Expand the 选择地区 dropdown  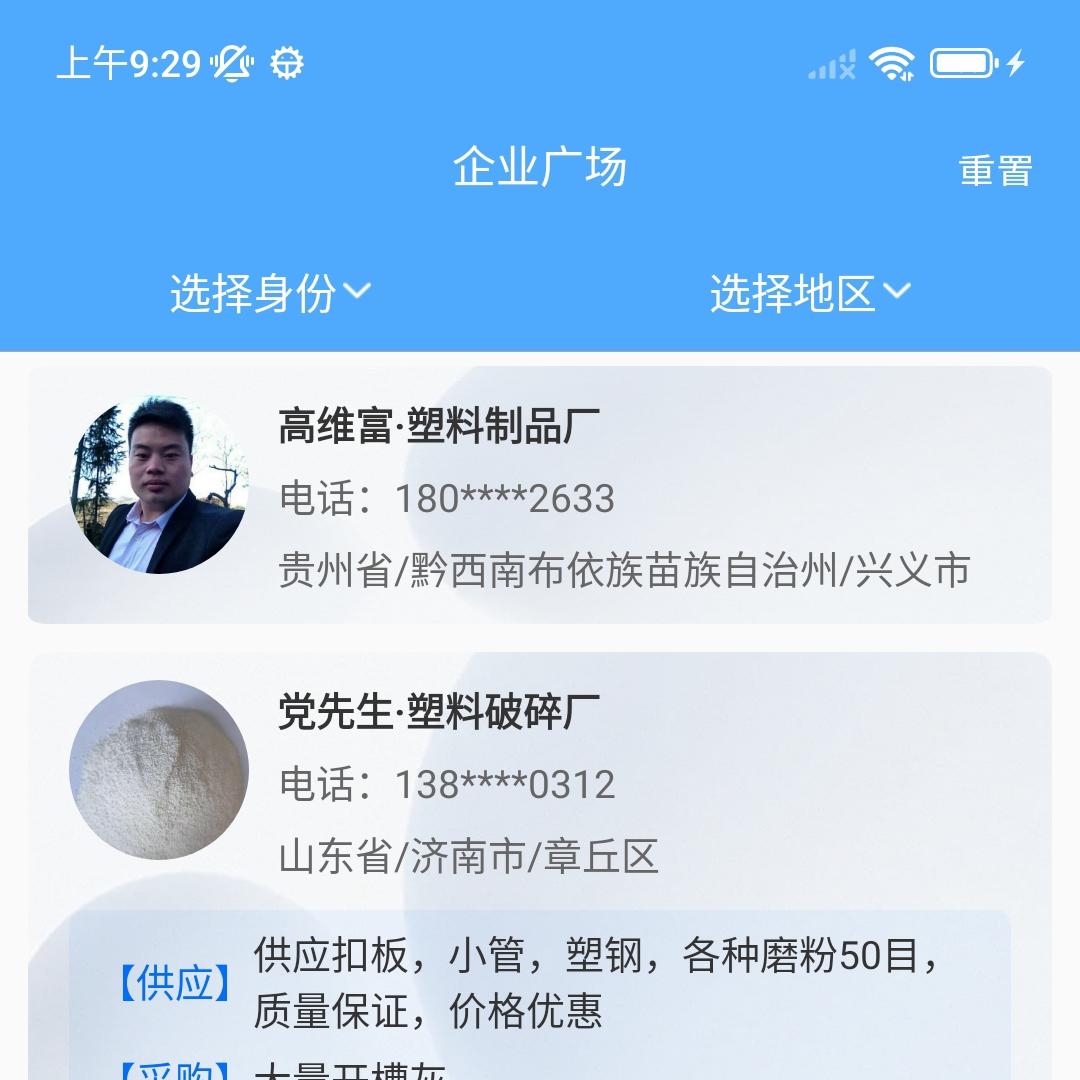coord(810,293)
